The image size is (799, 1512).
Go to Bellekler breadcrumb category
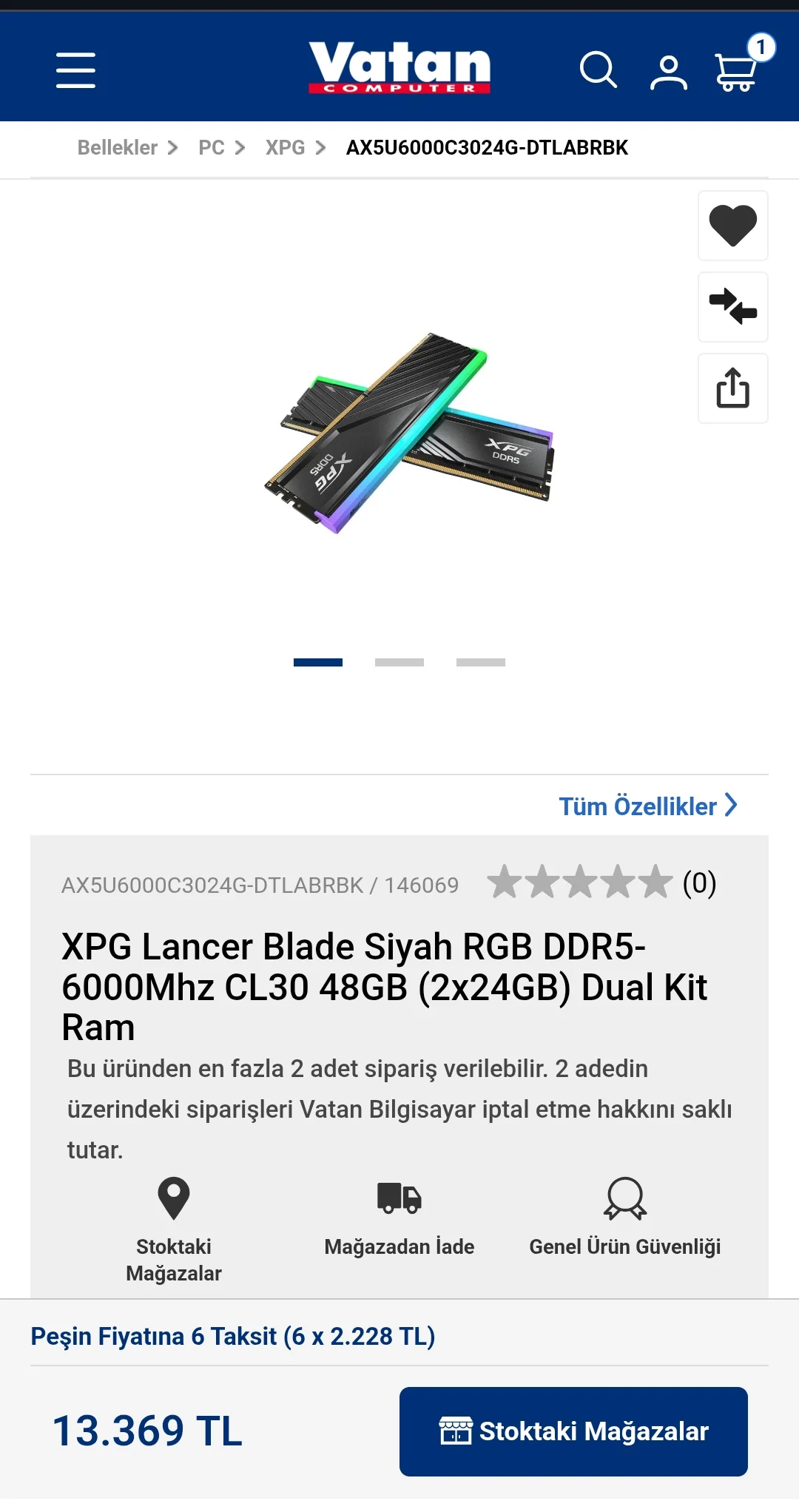click(x=118, y=148)
